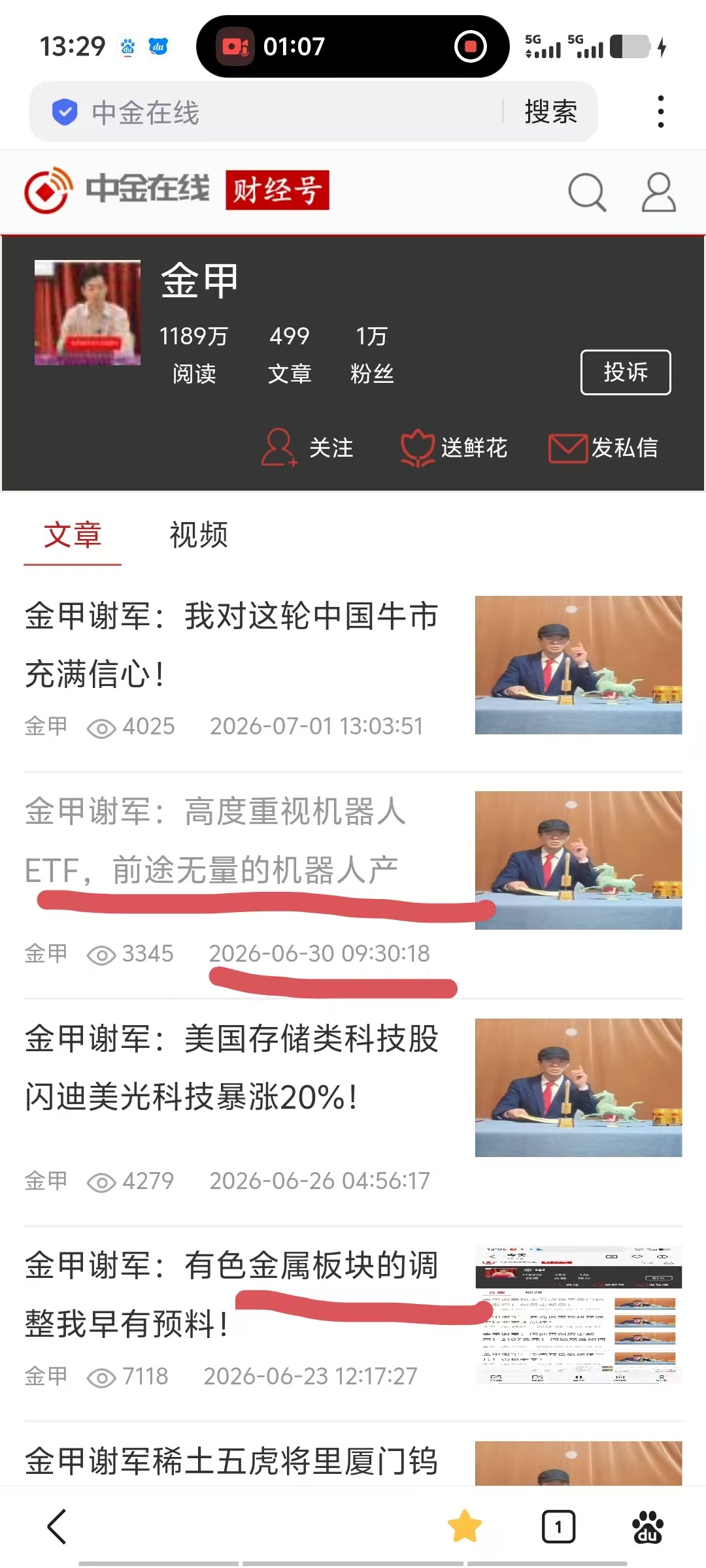This screenshot has width=706, height=1568.
Task: Open the Baidu paw home icon
Action: point(647,1527)
